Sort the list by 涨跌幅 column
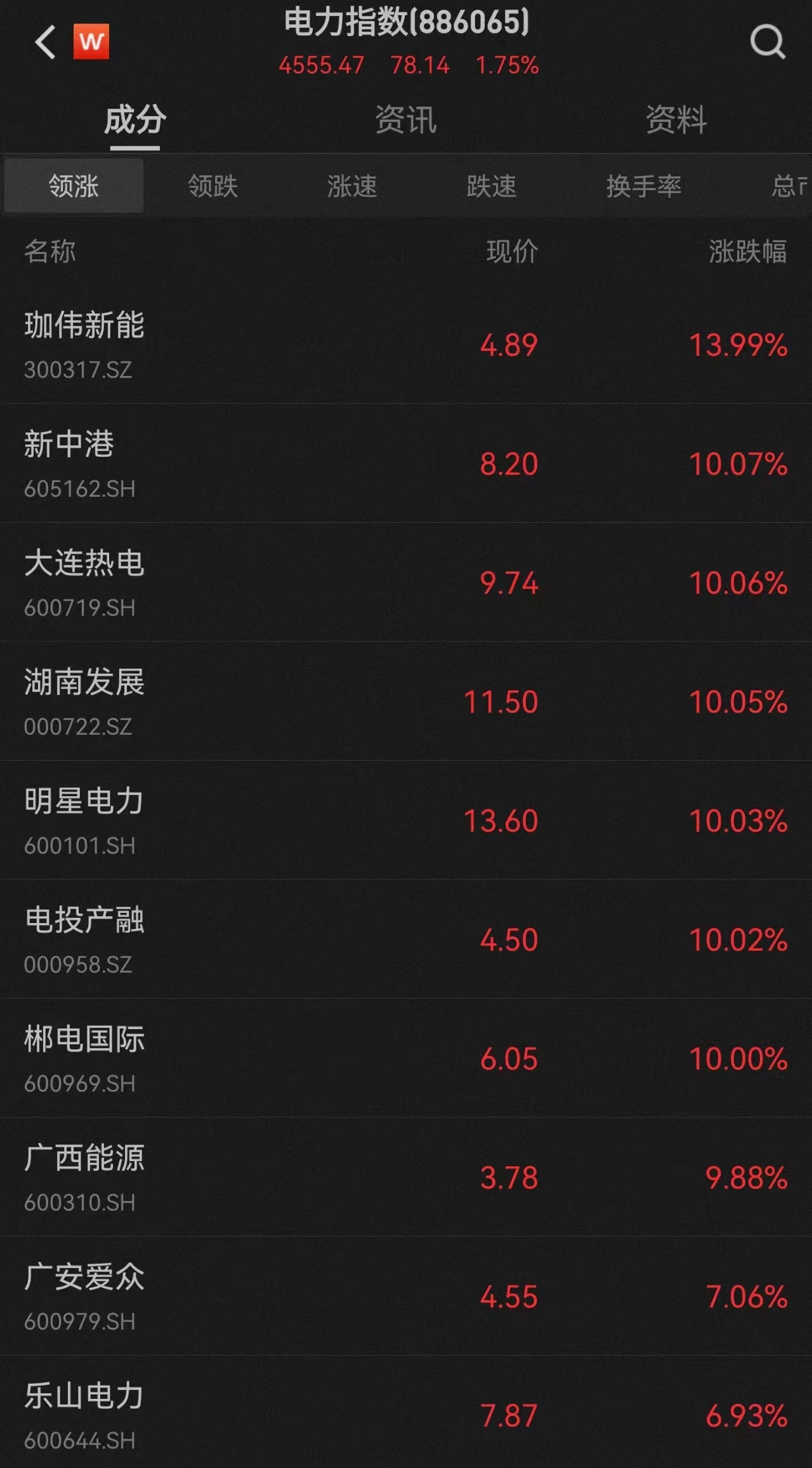 748,251
